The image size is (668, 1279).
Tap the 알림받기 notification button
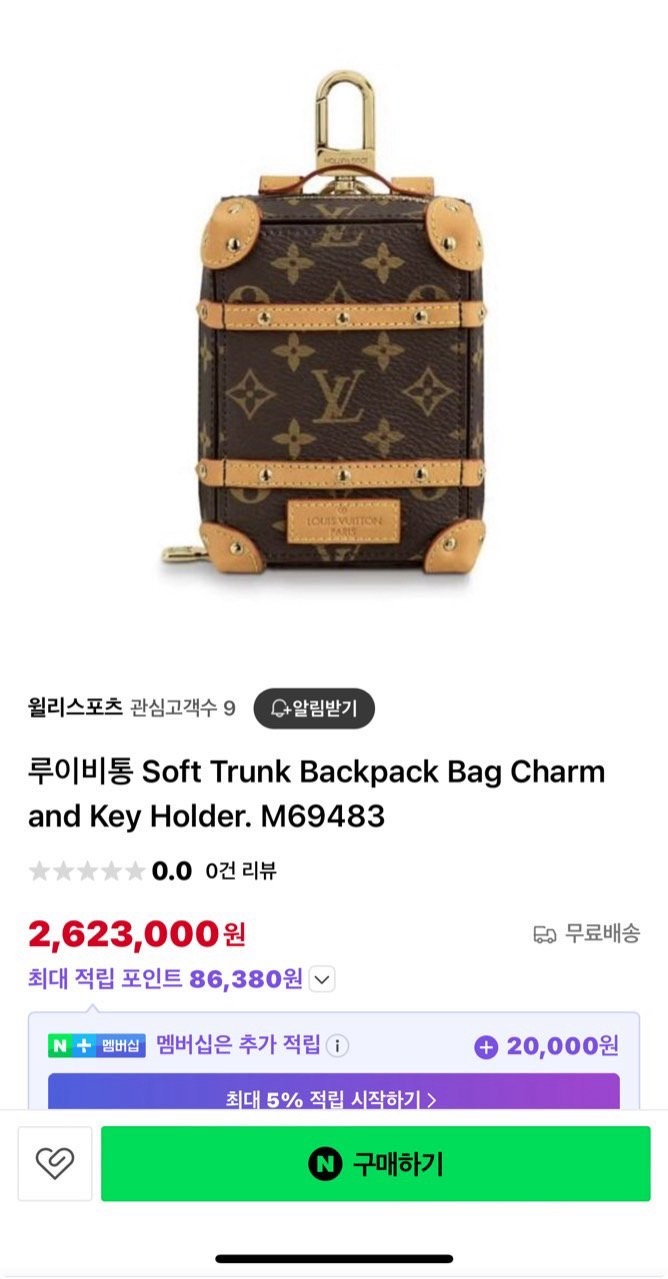pos(313,708)
